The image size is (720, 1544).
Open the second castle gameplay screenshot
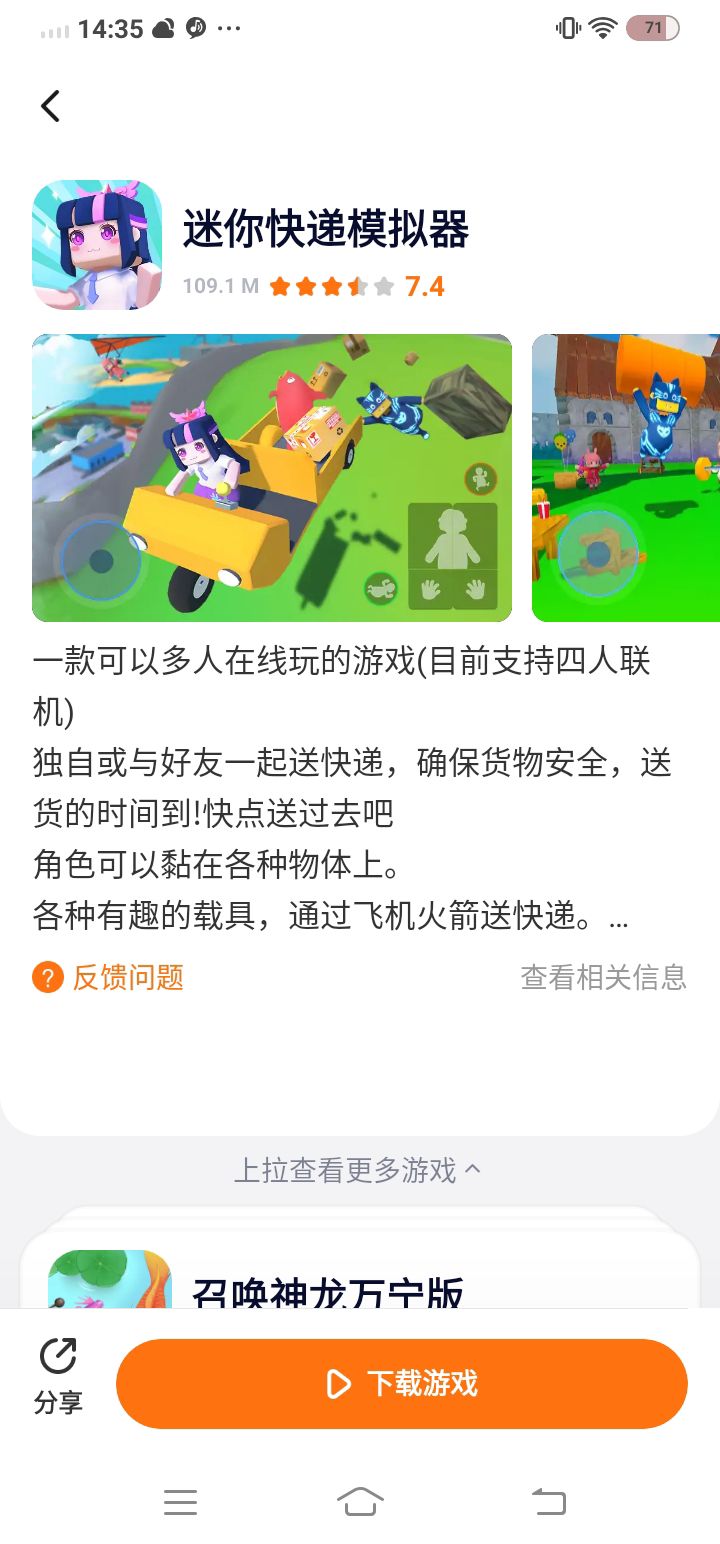626,478
